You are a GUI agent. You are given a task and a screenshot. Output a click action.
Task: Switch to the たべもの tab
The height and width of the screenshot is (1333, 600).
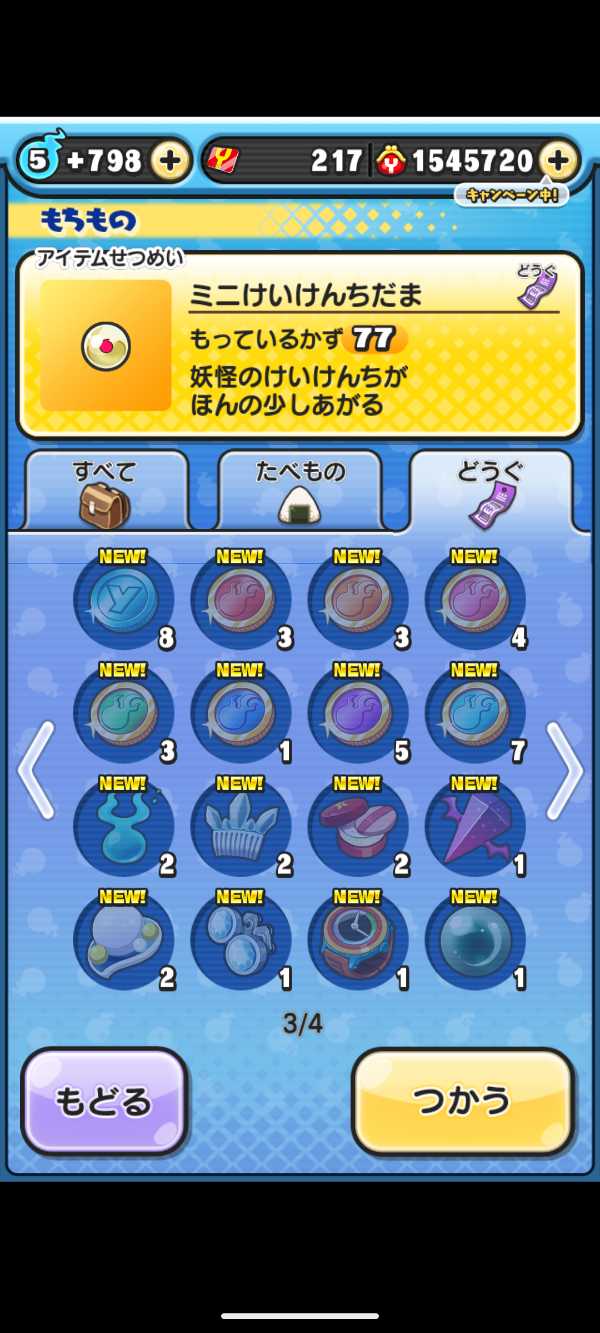click(x=300, y=490)
